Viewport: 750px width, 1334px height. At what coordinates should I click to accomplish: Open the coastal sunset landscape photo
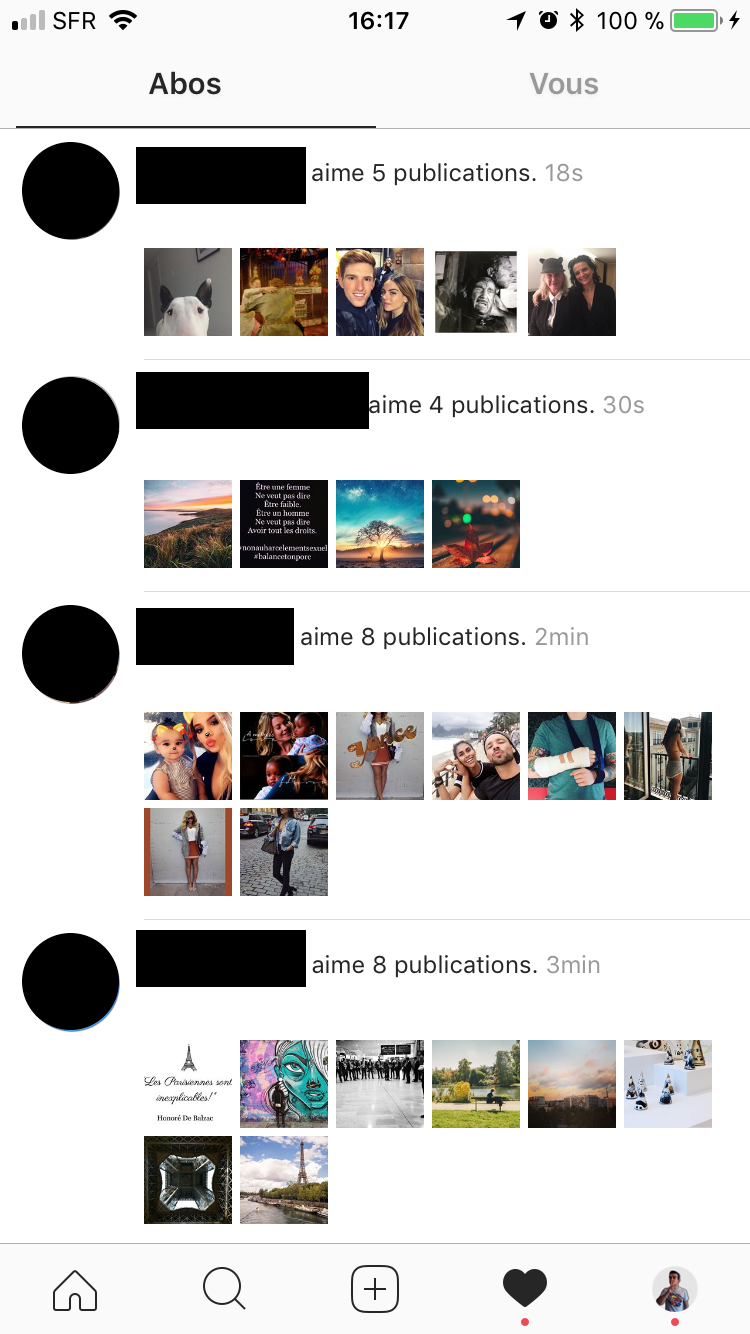click(x=188, y=524)
